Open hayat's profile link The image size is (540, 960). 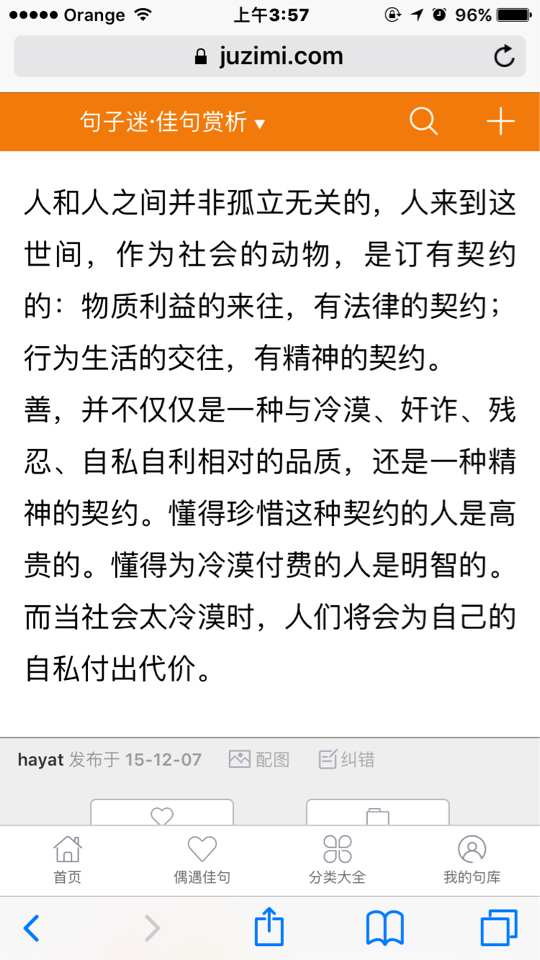click(x=40, y=760)
